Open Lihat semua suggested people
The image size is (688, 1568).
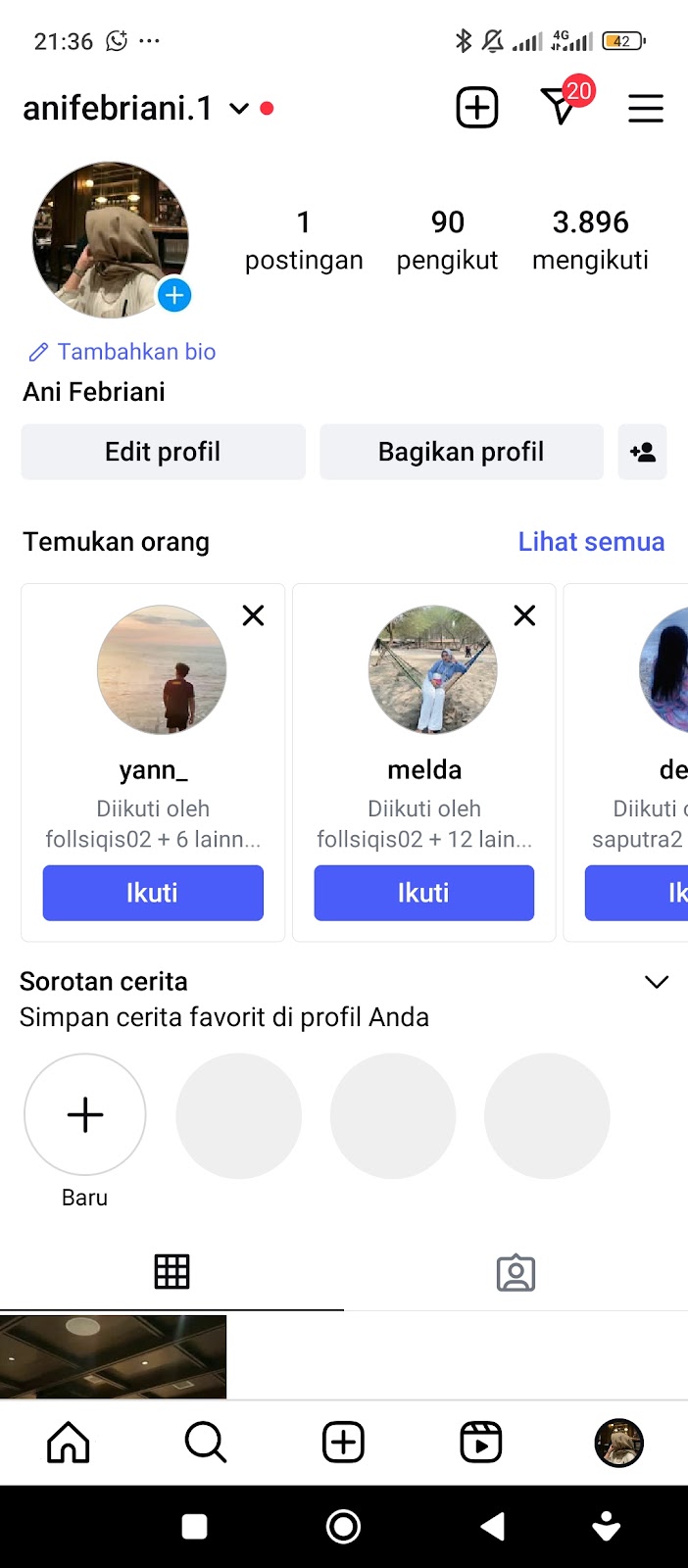pyautogui.click(x=591, y=542)
